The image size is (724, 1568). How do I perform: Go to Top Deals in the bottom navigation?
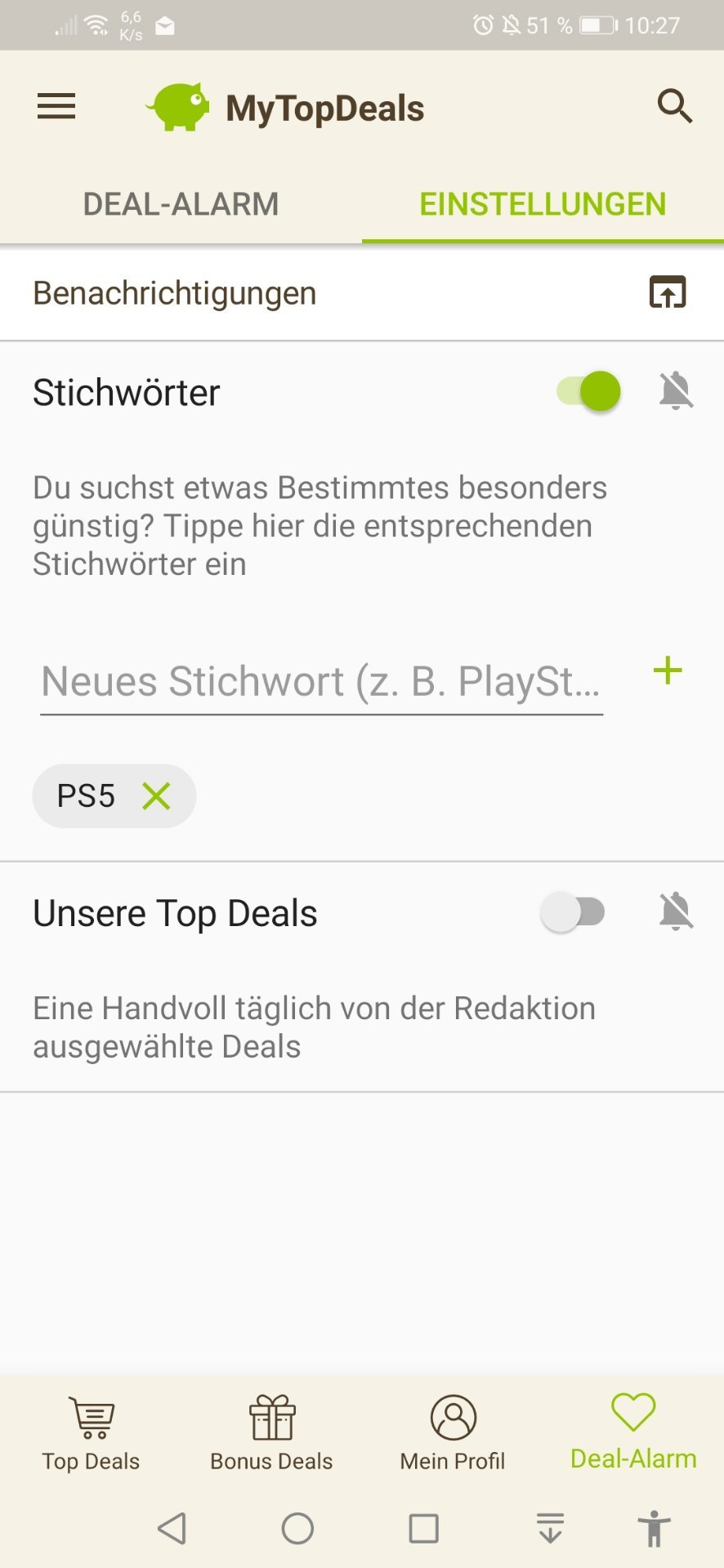[x=91, y=1432]
